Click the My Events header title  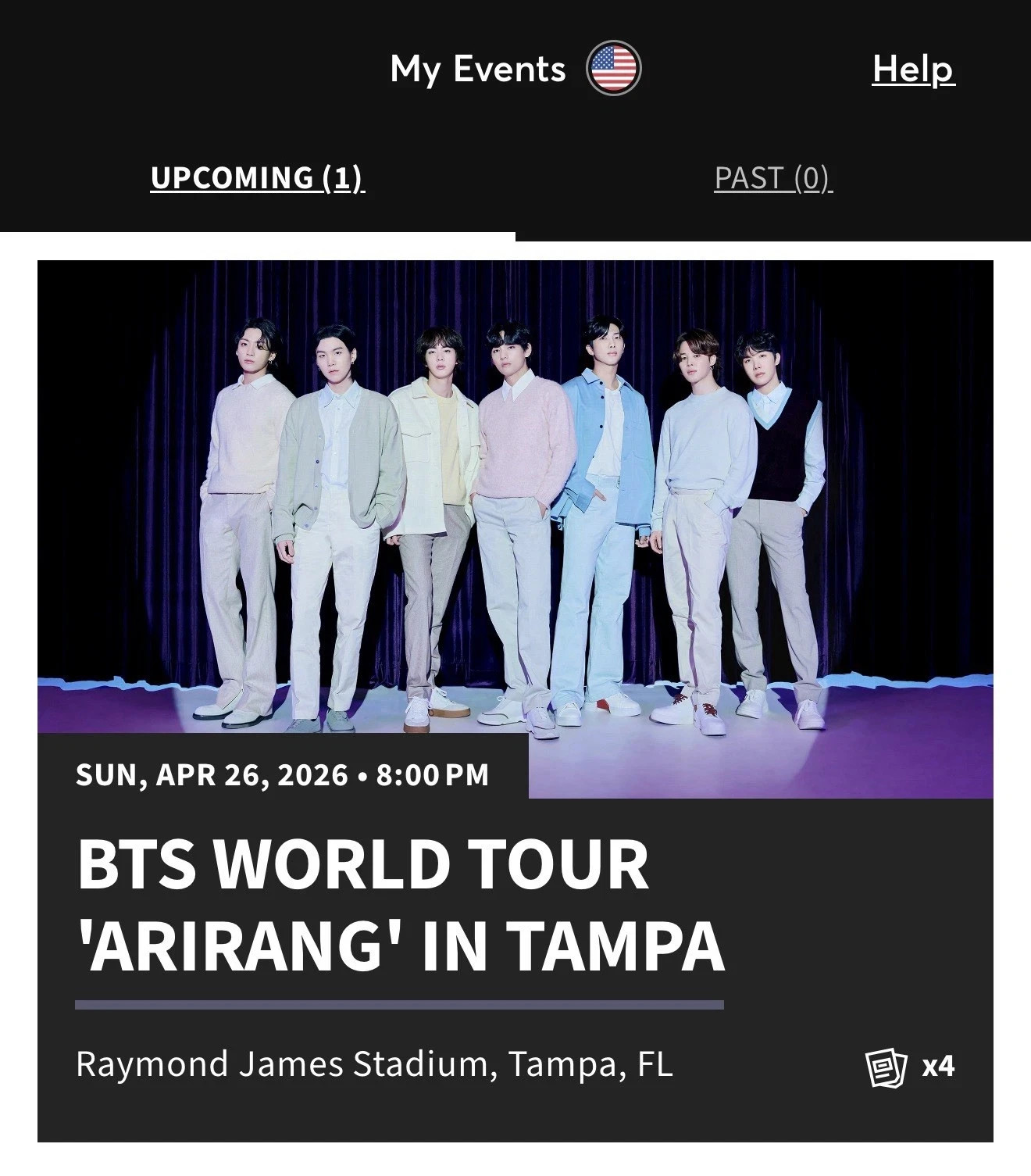point(476,70)
